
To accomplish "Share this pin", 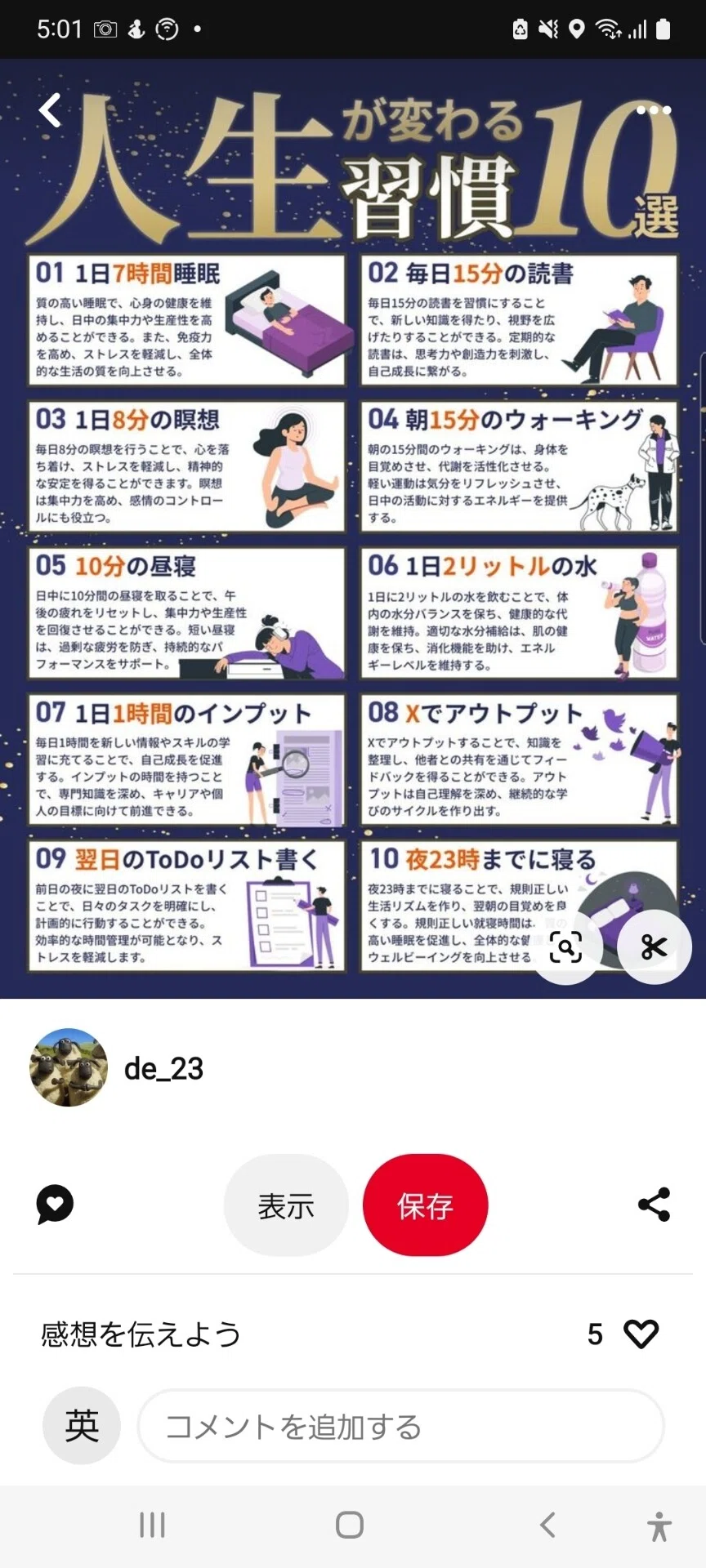I will coord(654,1205).
